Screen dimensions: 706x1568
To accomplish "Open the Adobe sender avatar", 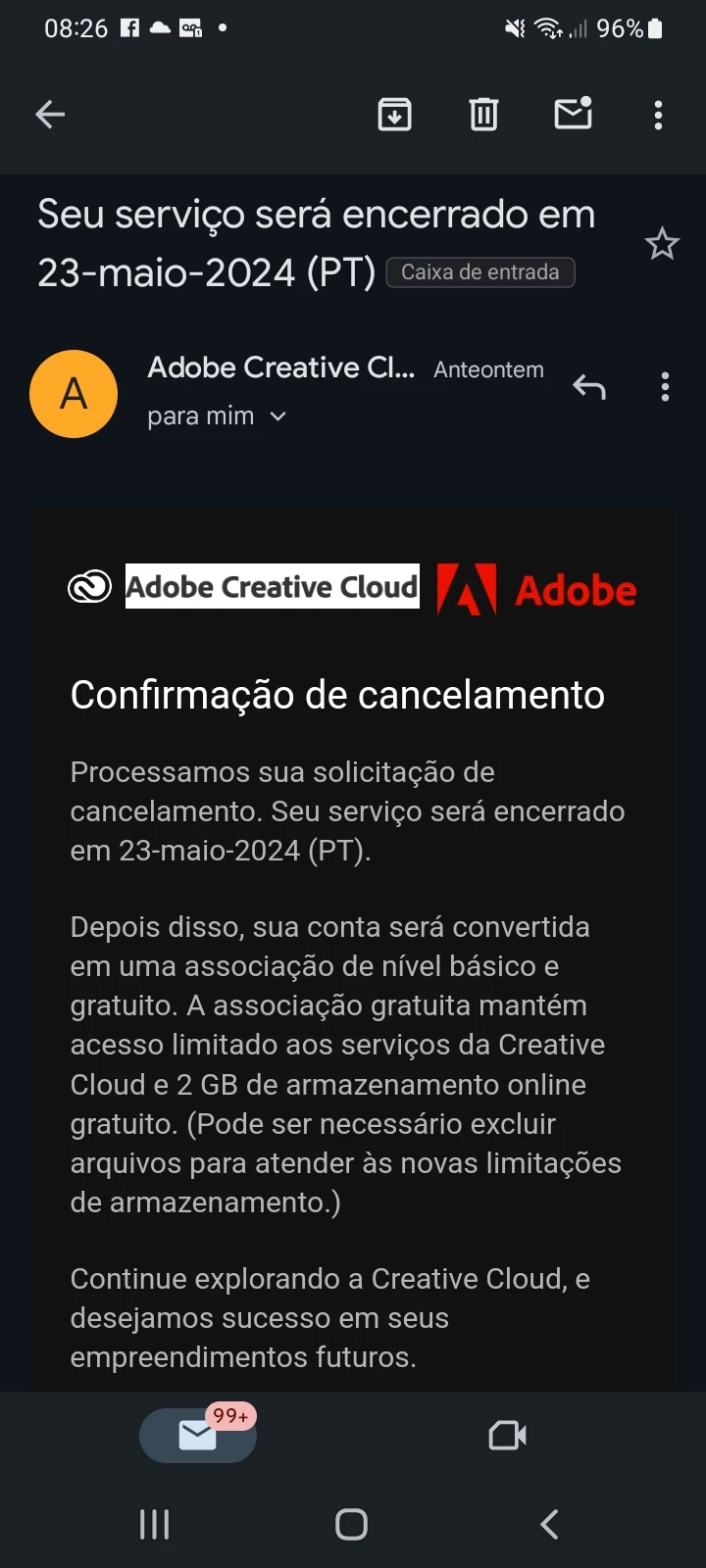I will [x=74, y=394].
